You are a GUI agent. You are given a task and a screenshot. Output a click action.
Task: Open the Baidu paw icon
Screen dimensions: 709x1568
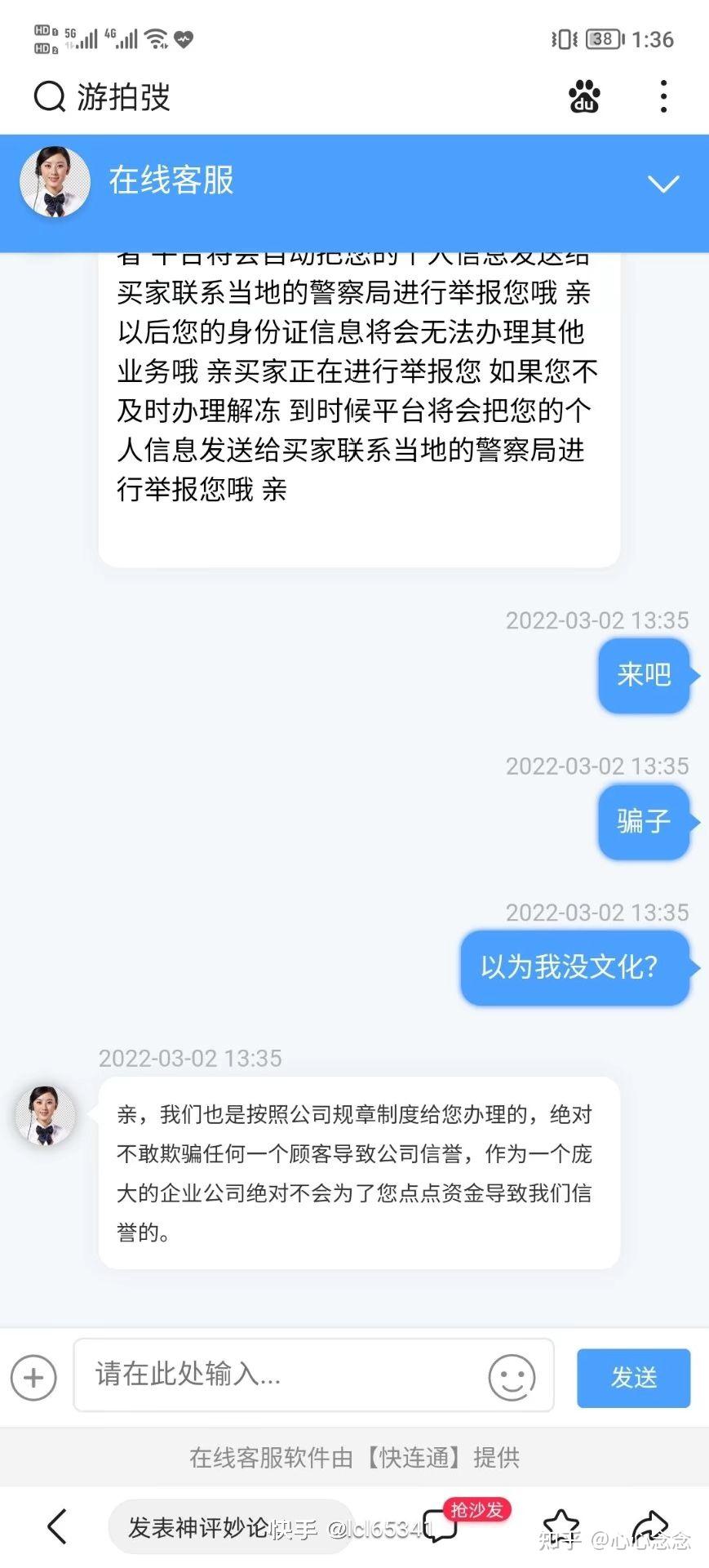click(584, 97)
